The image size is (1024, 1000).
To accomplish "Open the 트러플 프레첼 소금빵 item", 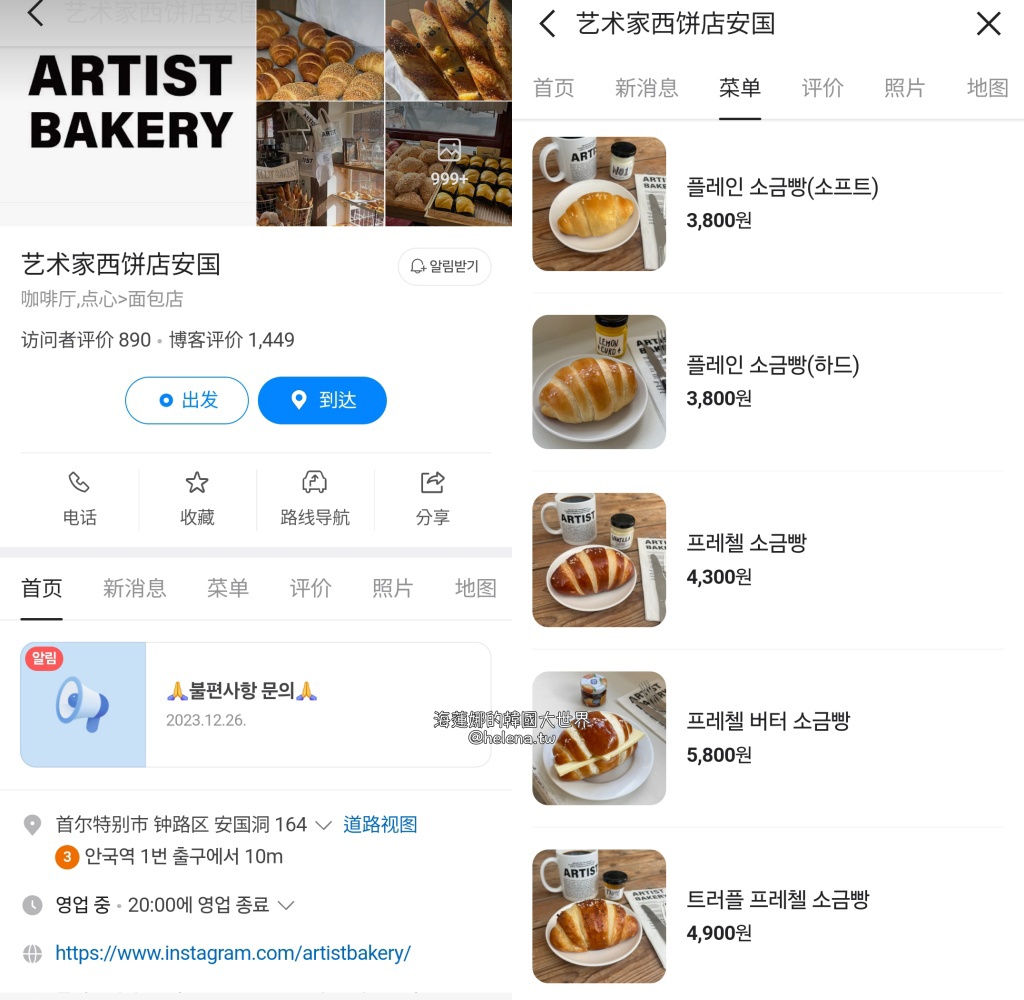I will (x=778, y=899).
